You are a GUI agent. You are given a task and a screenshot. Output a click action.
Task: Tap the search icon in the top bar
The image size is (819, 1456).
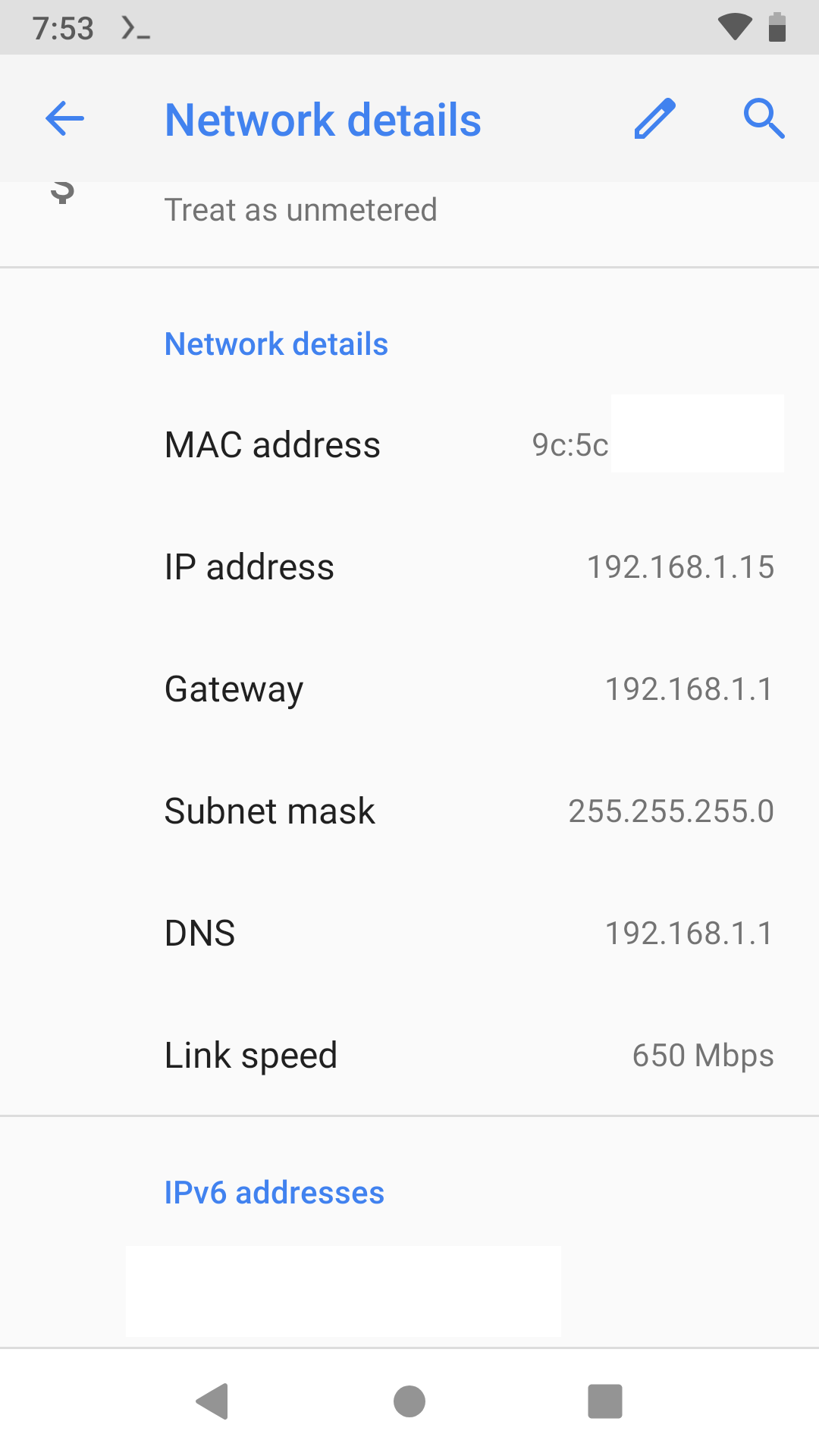(764, 118)
